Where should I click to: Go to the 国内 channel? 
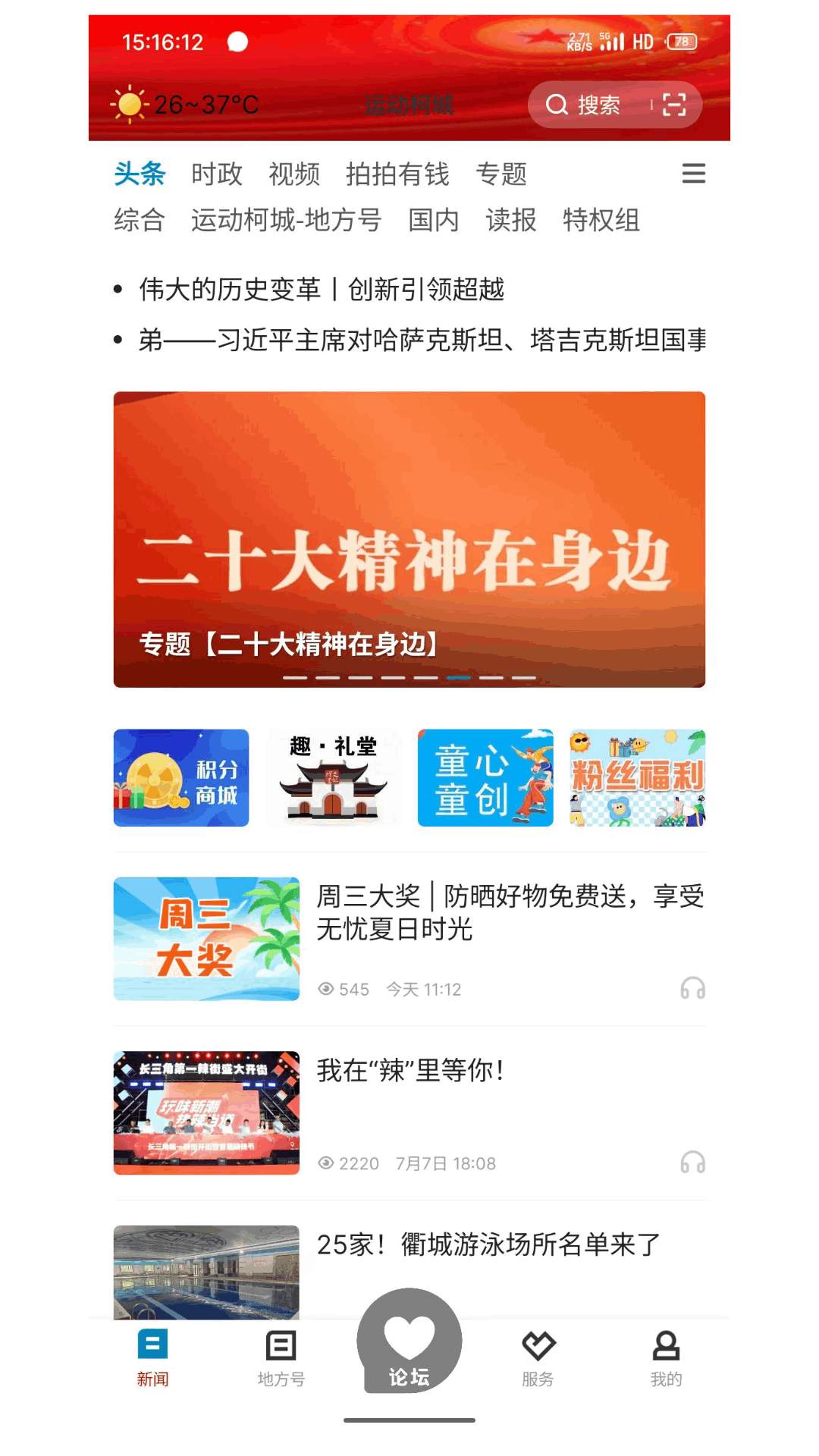[433, 220]
